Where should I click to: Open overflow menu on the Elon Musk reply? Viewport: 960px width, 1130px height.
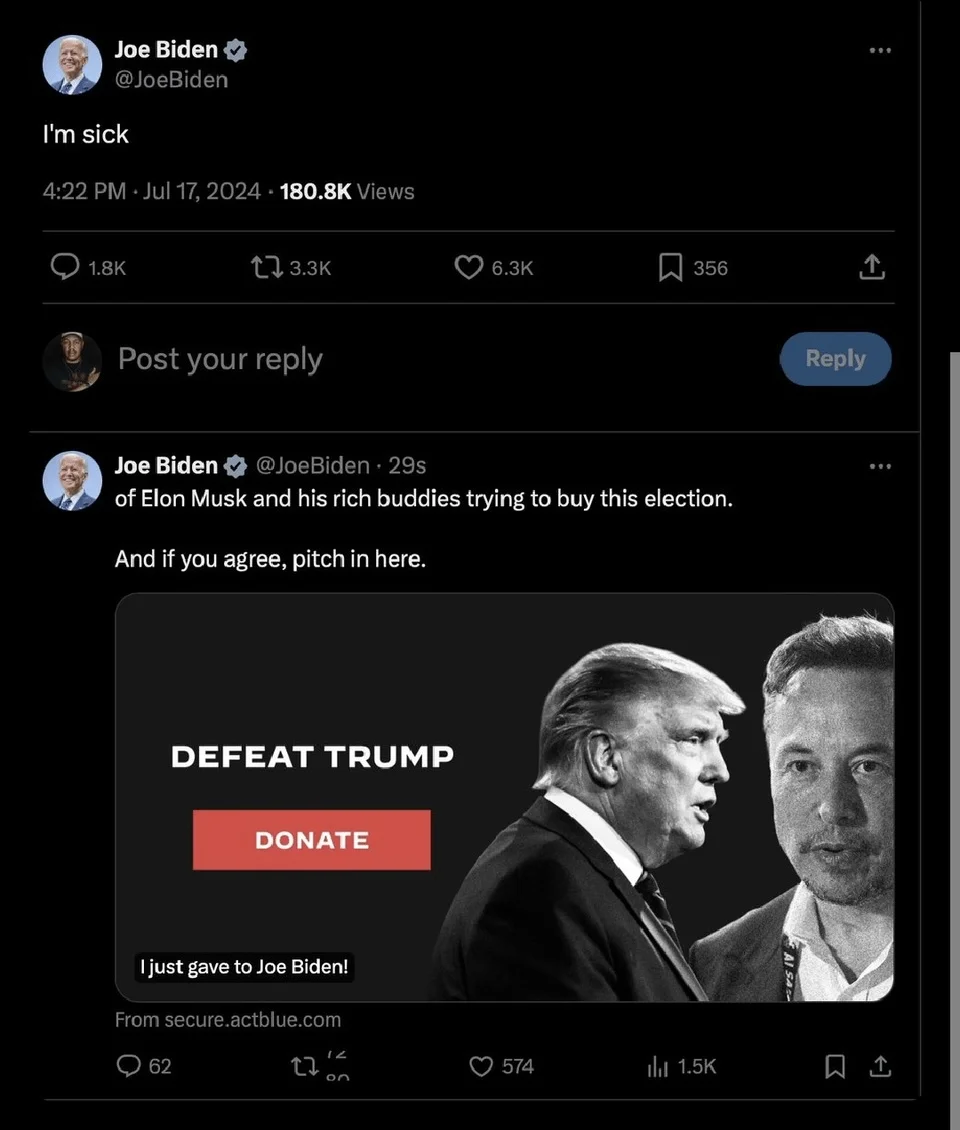tap(879, 466)
